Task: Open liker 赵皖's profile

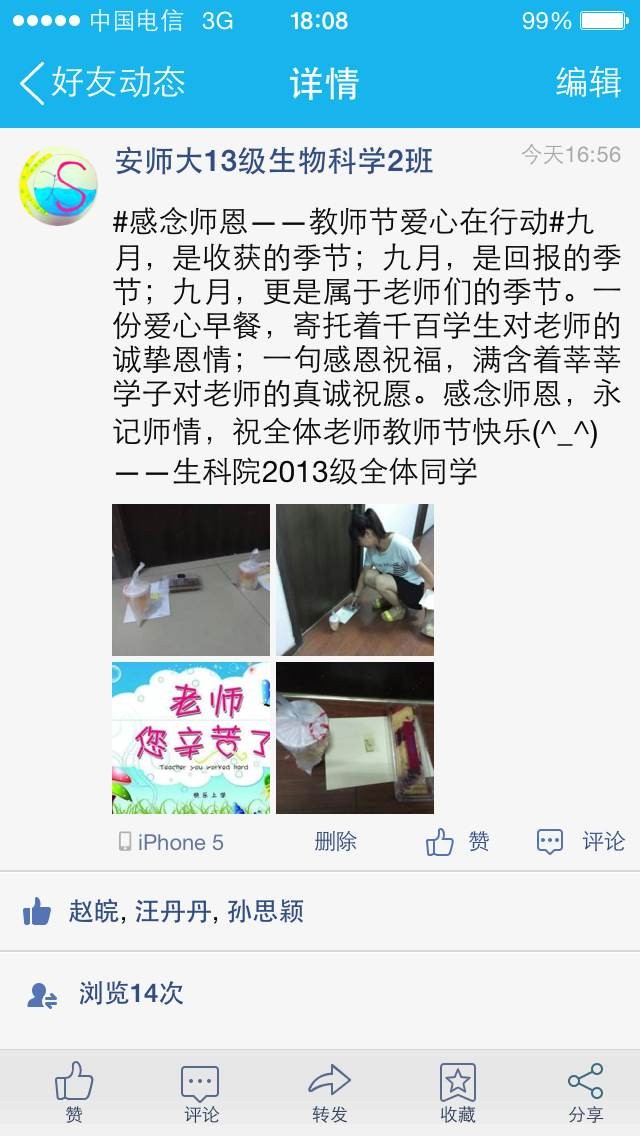Action: pyautogui.click(x=92, y=911)
